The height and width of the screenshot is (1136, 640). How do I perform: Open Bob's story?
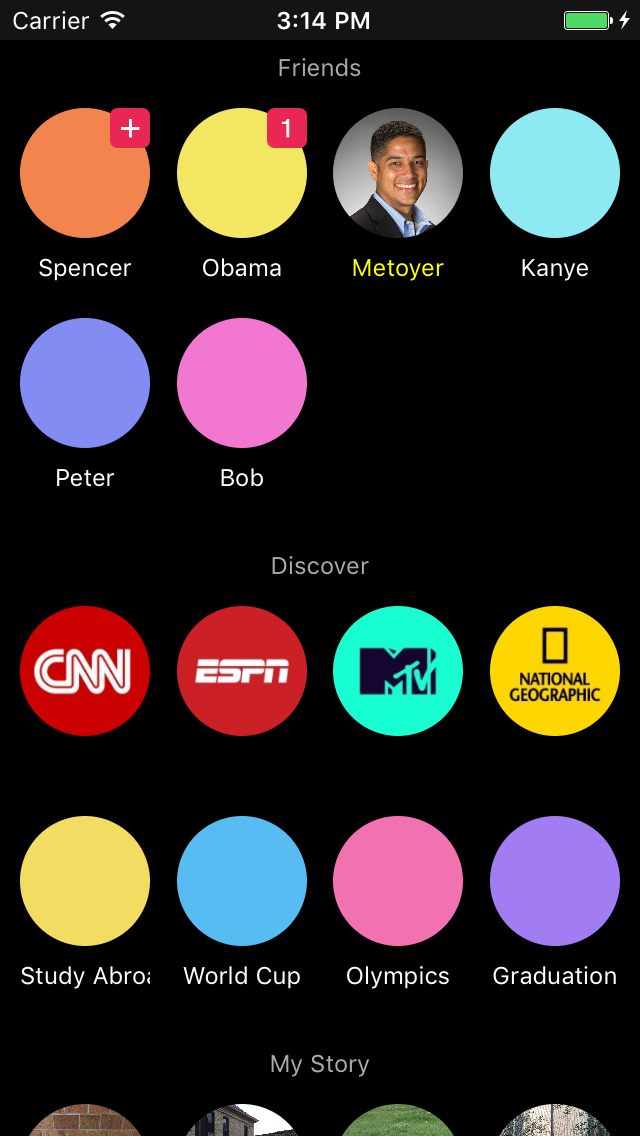[242, 383]
